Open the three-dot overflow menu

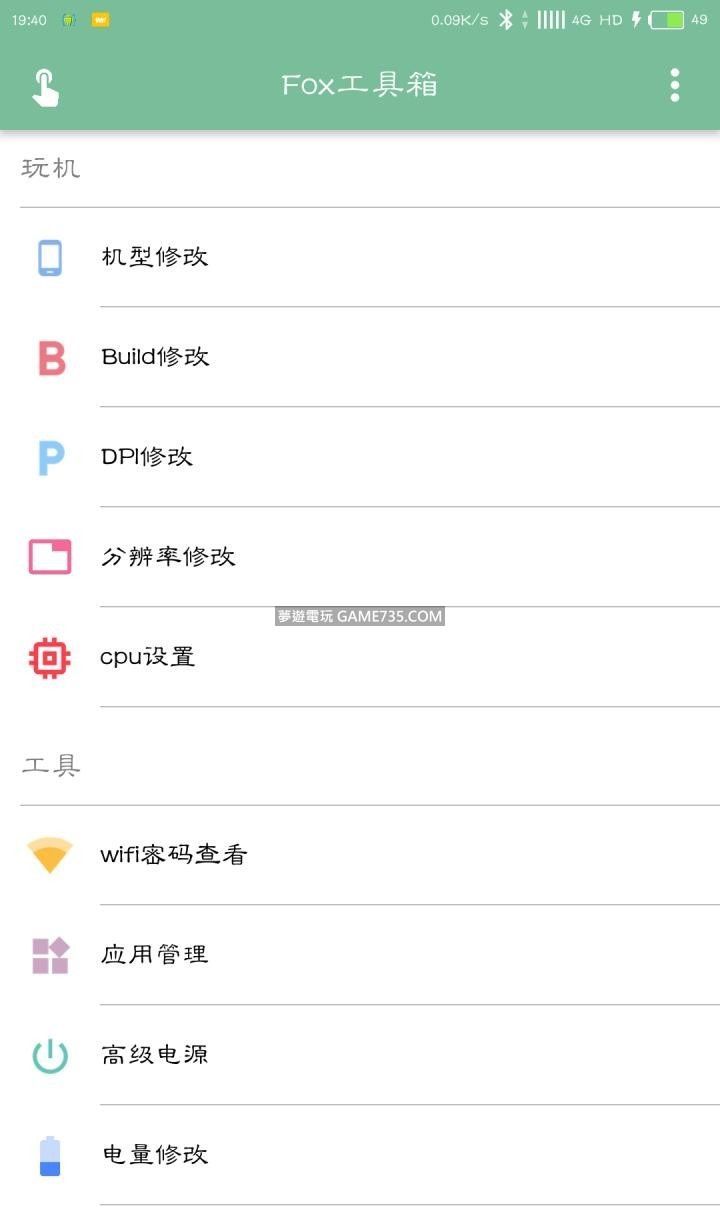pos(675,86)
